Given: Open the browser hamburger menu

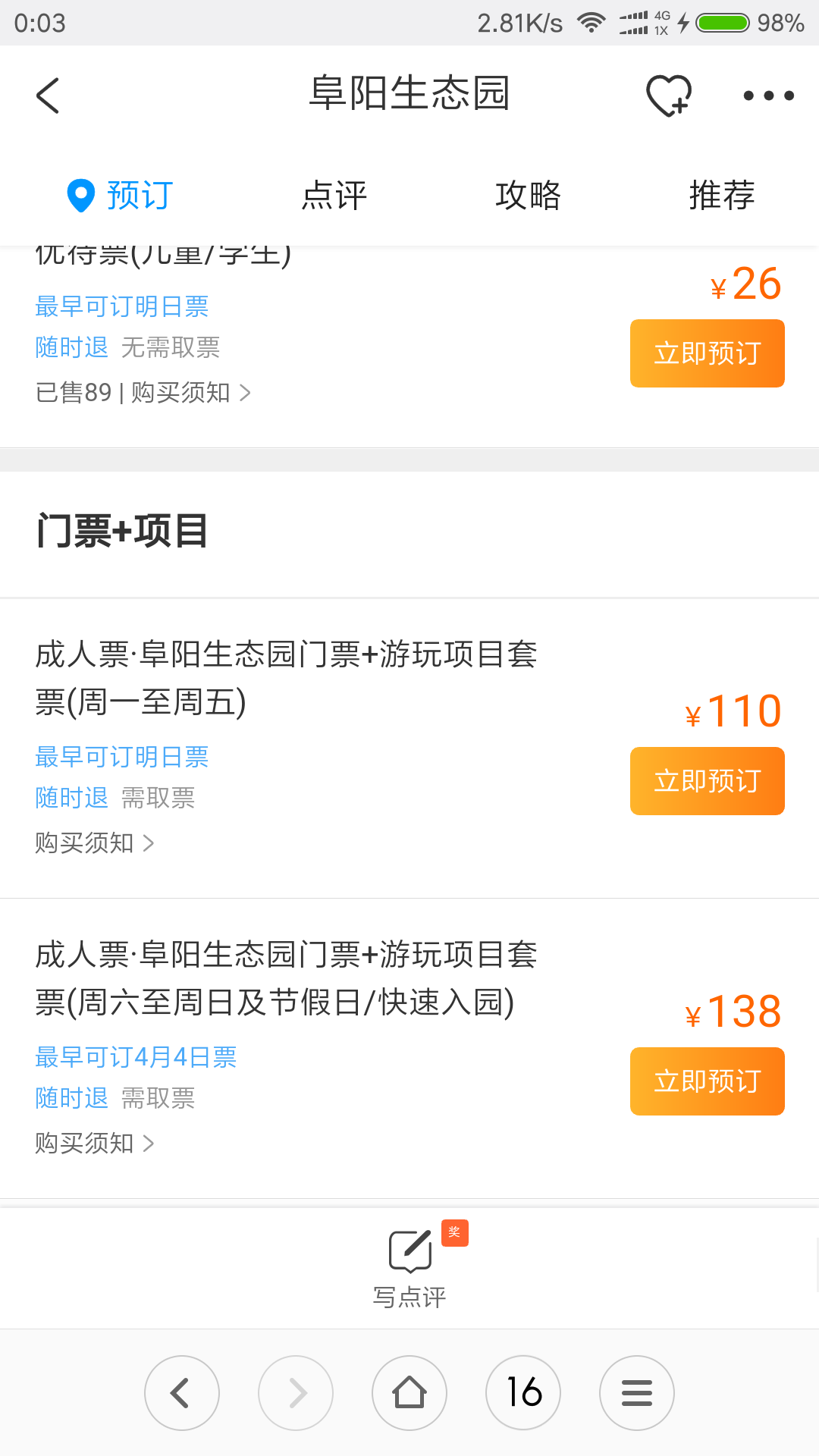Looking at the screenshot, I should [x=637, y=1393].
